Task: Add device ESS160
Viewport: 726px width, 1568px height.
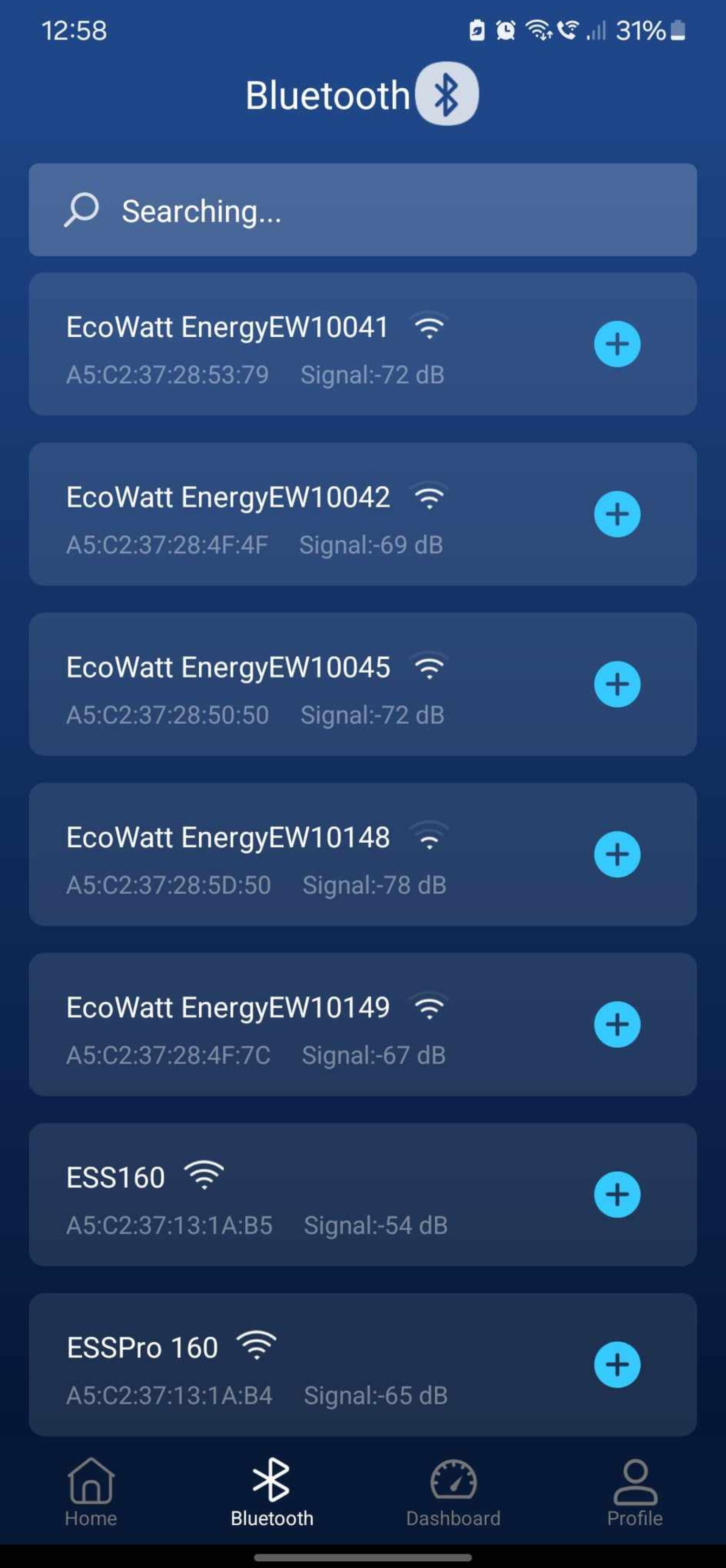Action: click(x=618, y=1194)
